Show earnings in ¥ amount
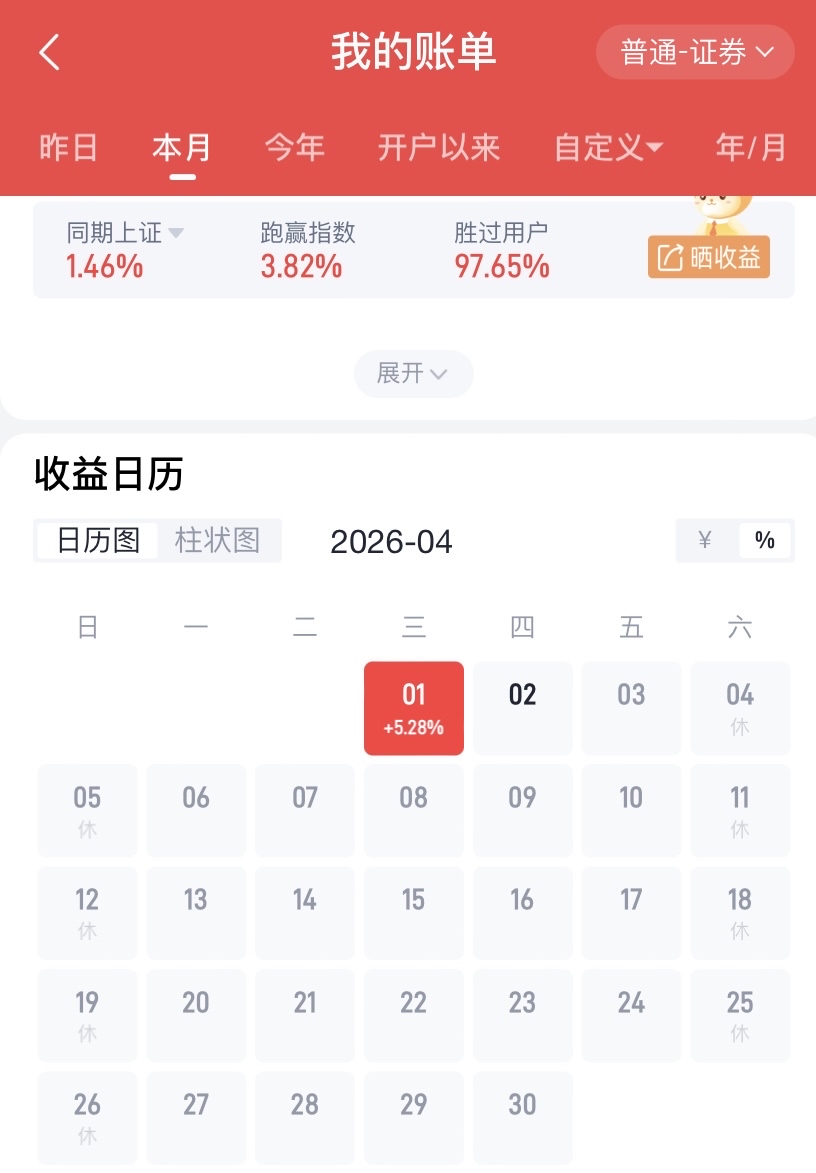 point(706,541)
